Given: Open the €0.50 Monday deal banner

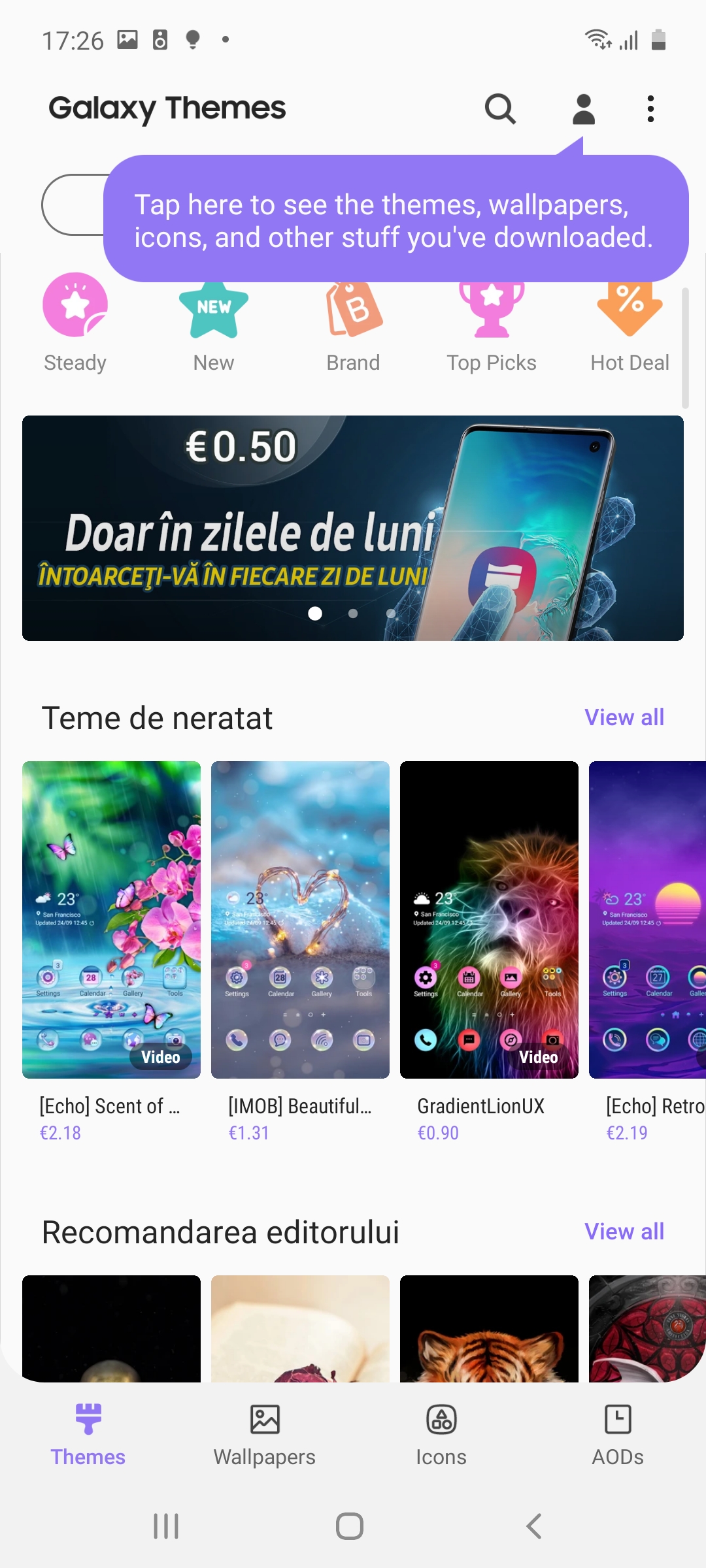Looking at the screenshot, I should [x=353, y=528].
